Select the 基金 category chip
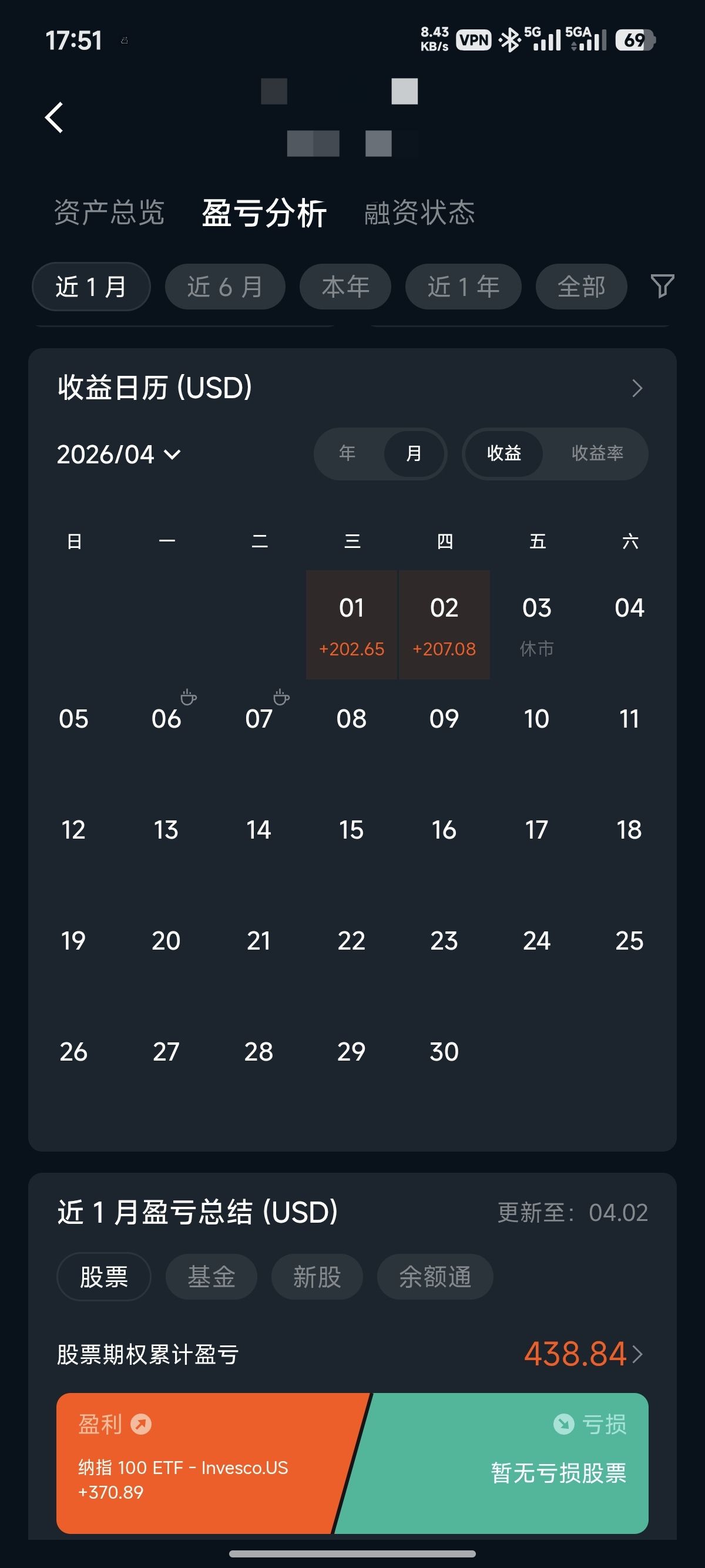 [211, 1277]
